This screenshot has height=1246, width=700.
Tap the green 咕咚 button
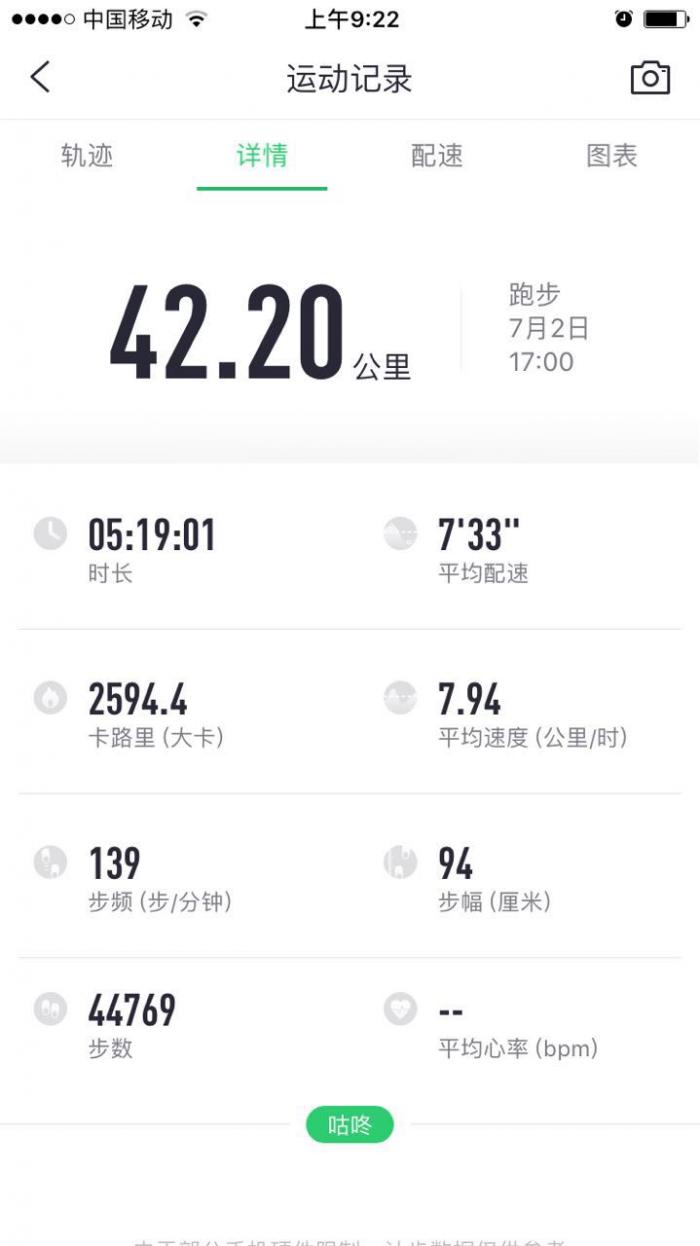coord(350,1125)
